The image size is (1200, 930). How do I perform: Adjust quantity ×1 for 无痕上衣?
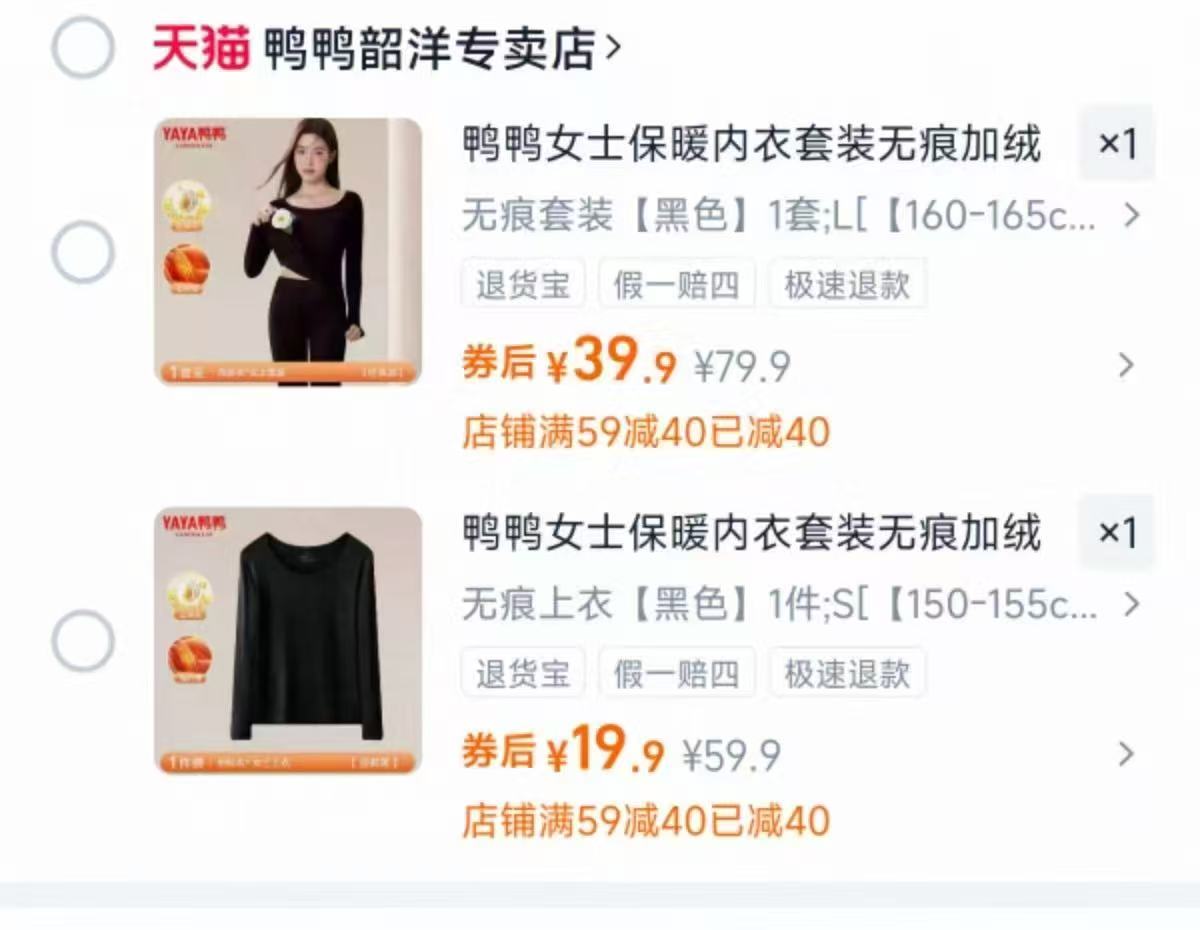(x=1117, y=533)
